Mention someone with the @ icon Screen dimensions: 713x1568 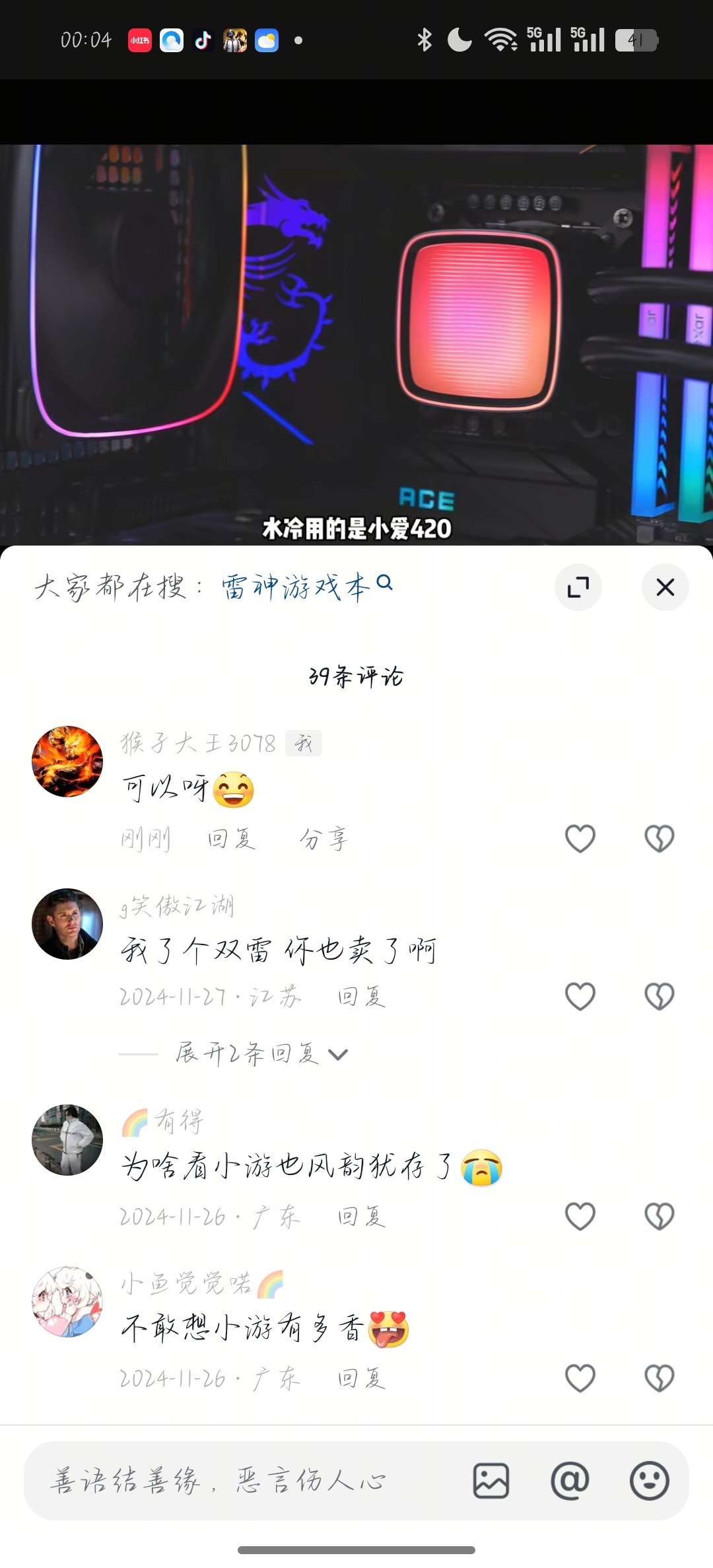(x=570, y=1481)
